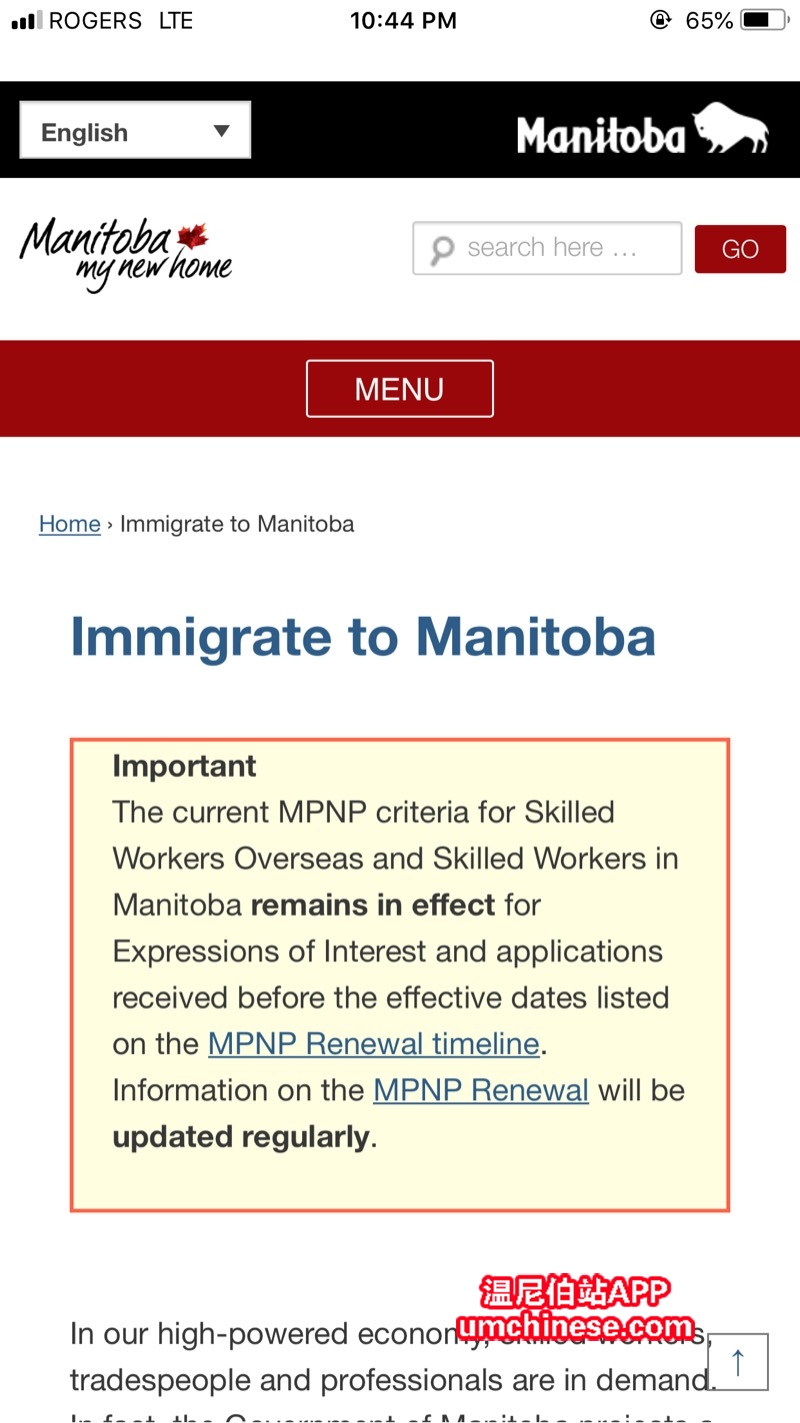Image resolution: width=800 pixels, height=1423 pixels.
Task: Follow the MPNP Renewal link
Action: click(481, 1090)
